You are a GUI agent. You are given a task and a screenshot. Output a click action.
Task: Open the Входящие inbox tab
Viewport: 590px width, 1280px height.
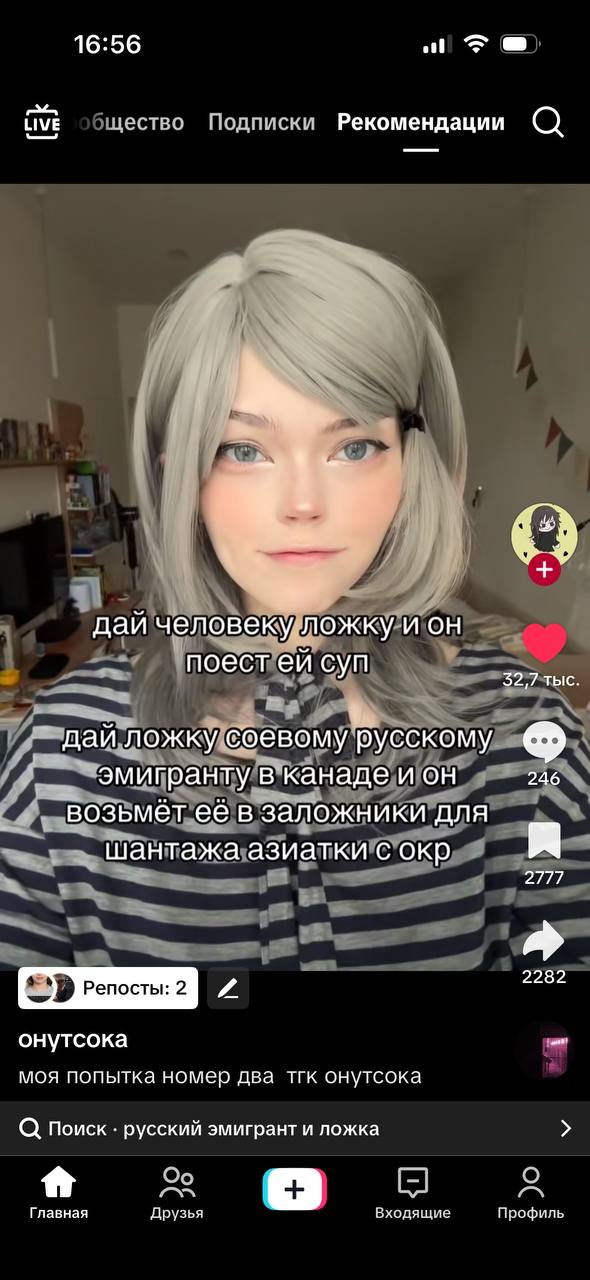(x=413, y=1193)
